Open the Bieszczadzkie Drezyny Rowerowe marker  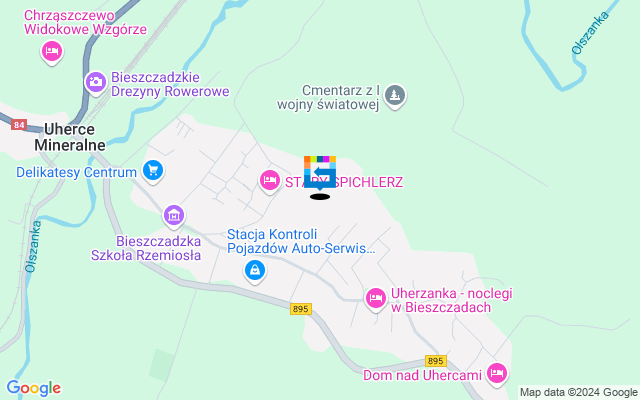[95, 81]
